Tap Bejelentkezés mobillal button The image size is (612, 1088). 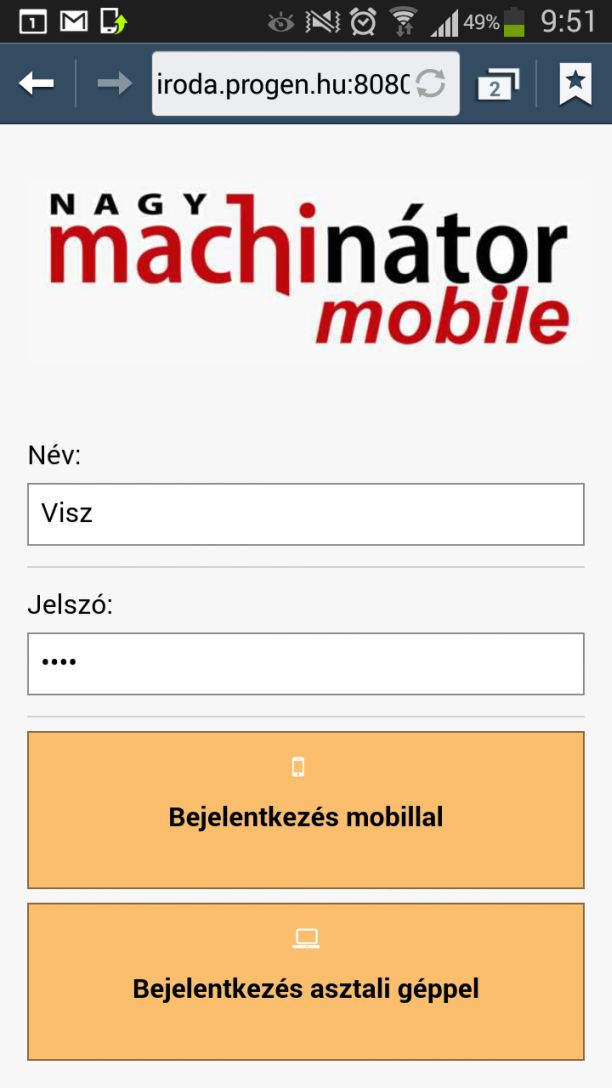pos(305,809)
